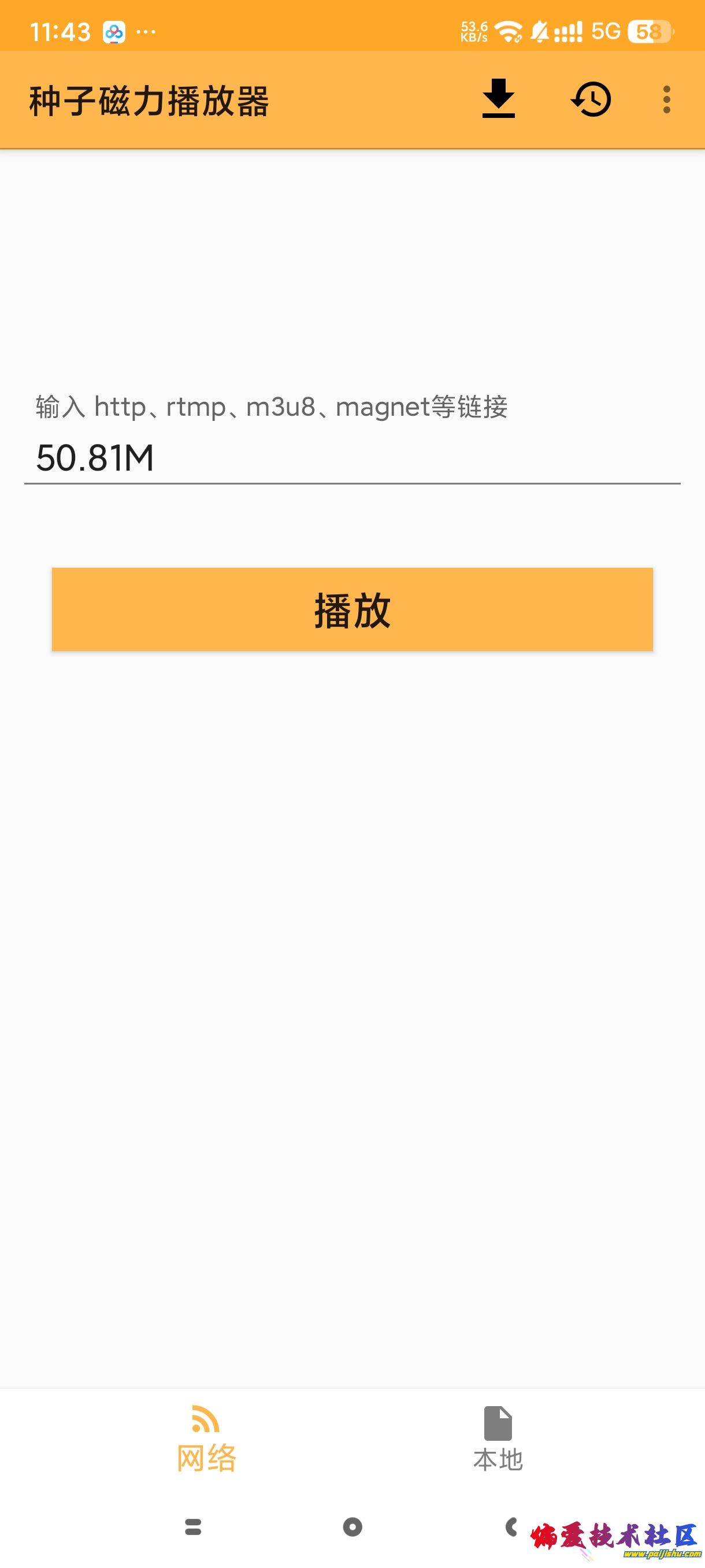Switch to the 本地 (Local) tab
Viewport: 705px width, 1568px height.
tap(499, 1443)
